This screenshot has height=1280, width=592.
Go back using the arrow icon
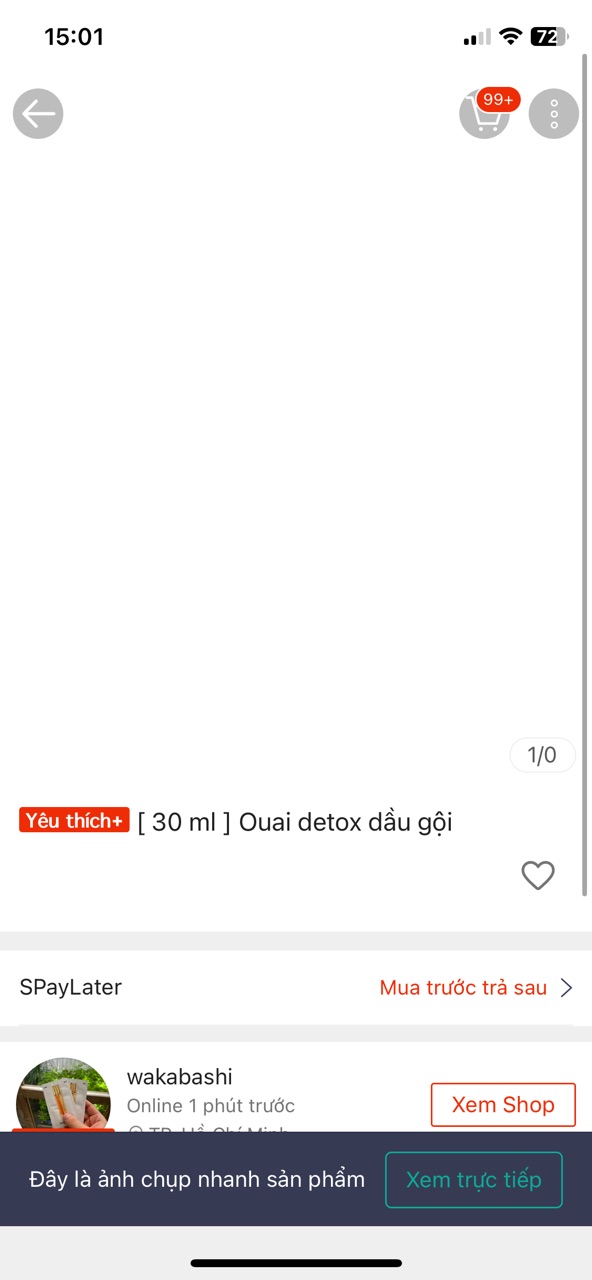38,114
